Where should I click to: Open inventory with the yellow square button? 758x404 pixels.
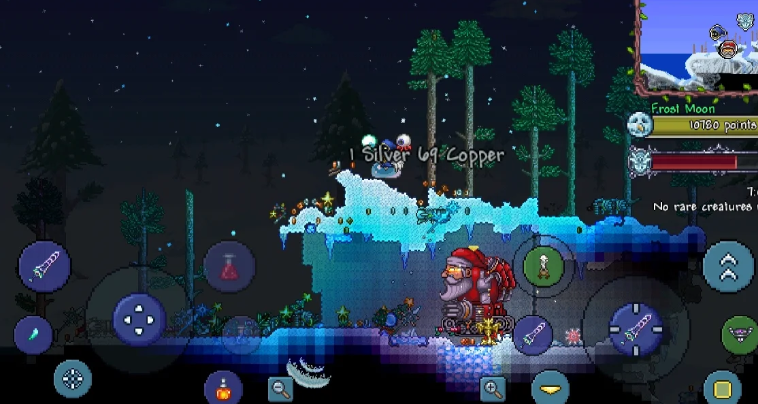tap(722, 388)
